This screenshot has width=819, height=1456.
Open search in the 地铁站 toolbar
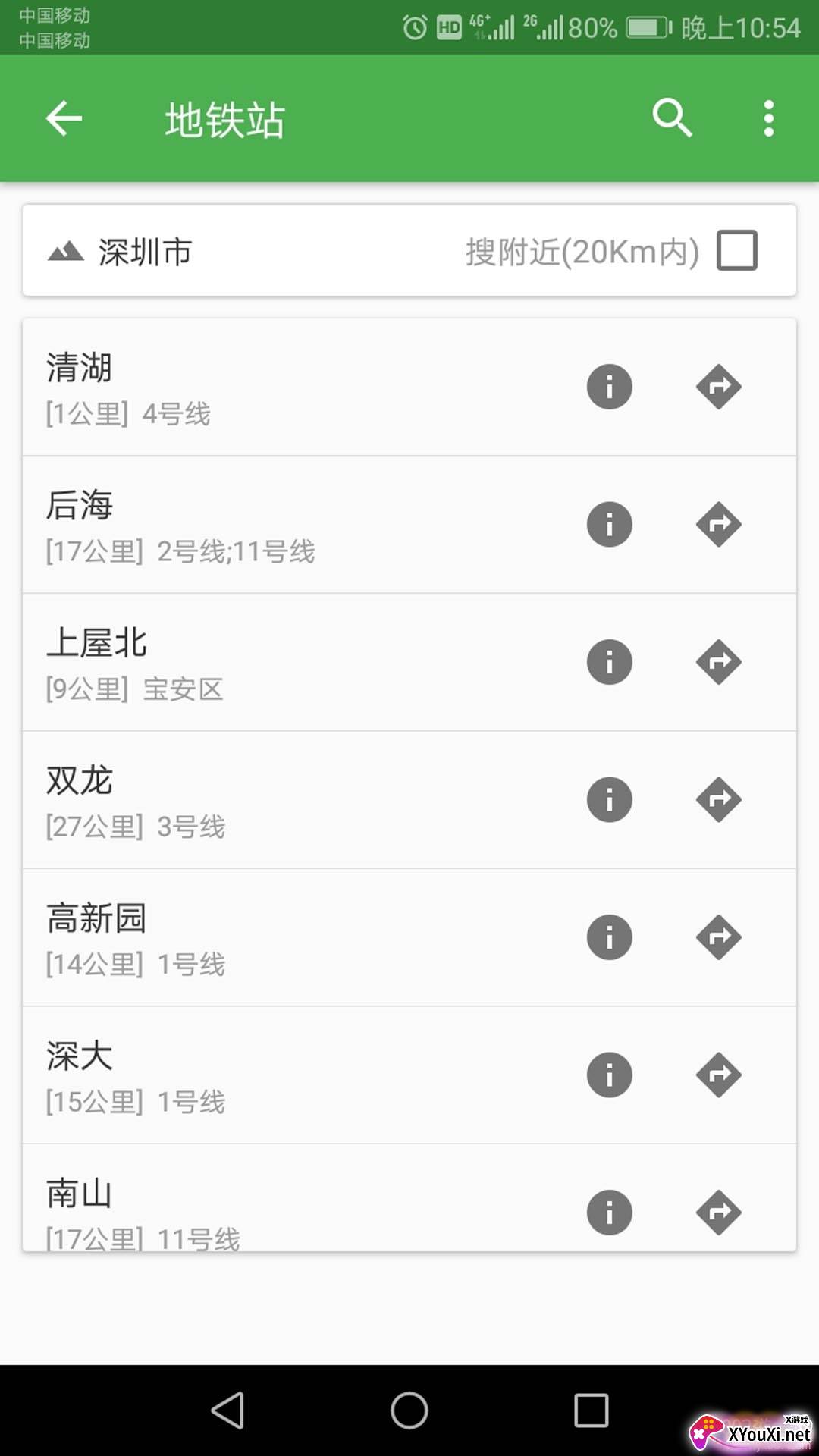tap(672, 118)
